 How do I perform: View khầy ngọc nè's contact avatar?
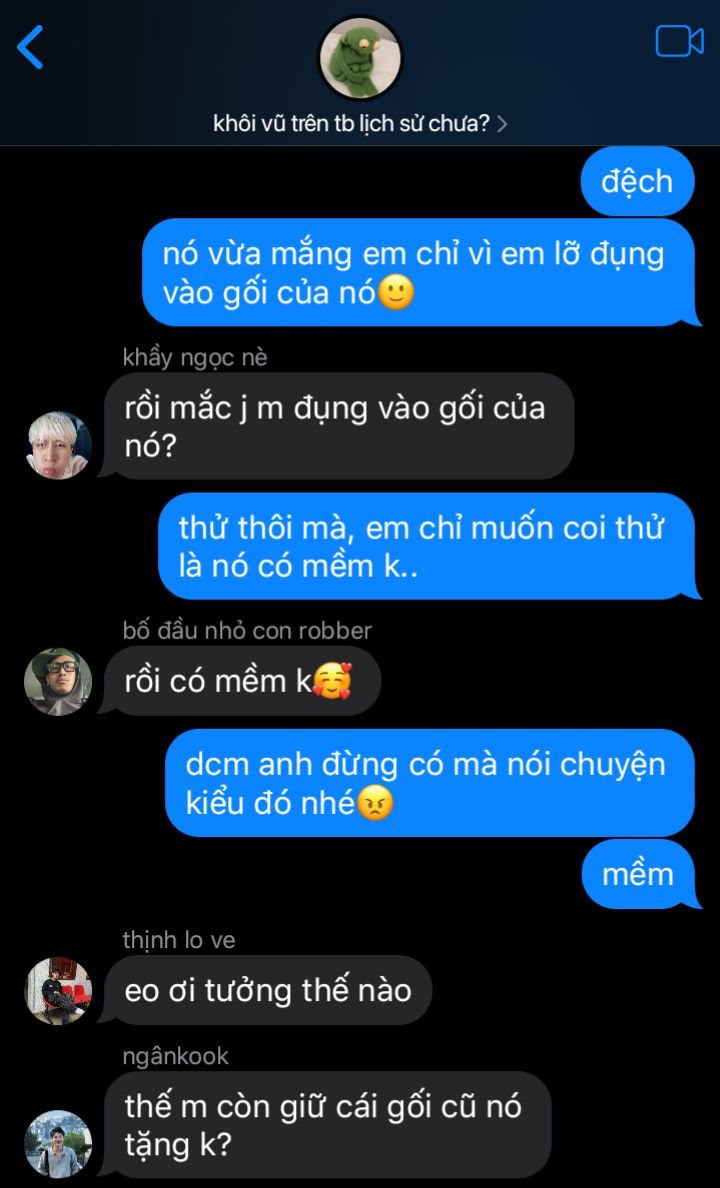point(58,446)
